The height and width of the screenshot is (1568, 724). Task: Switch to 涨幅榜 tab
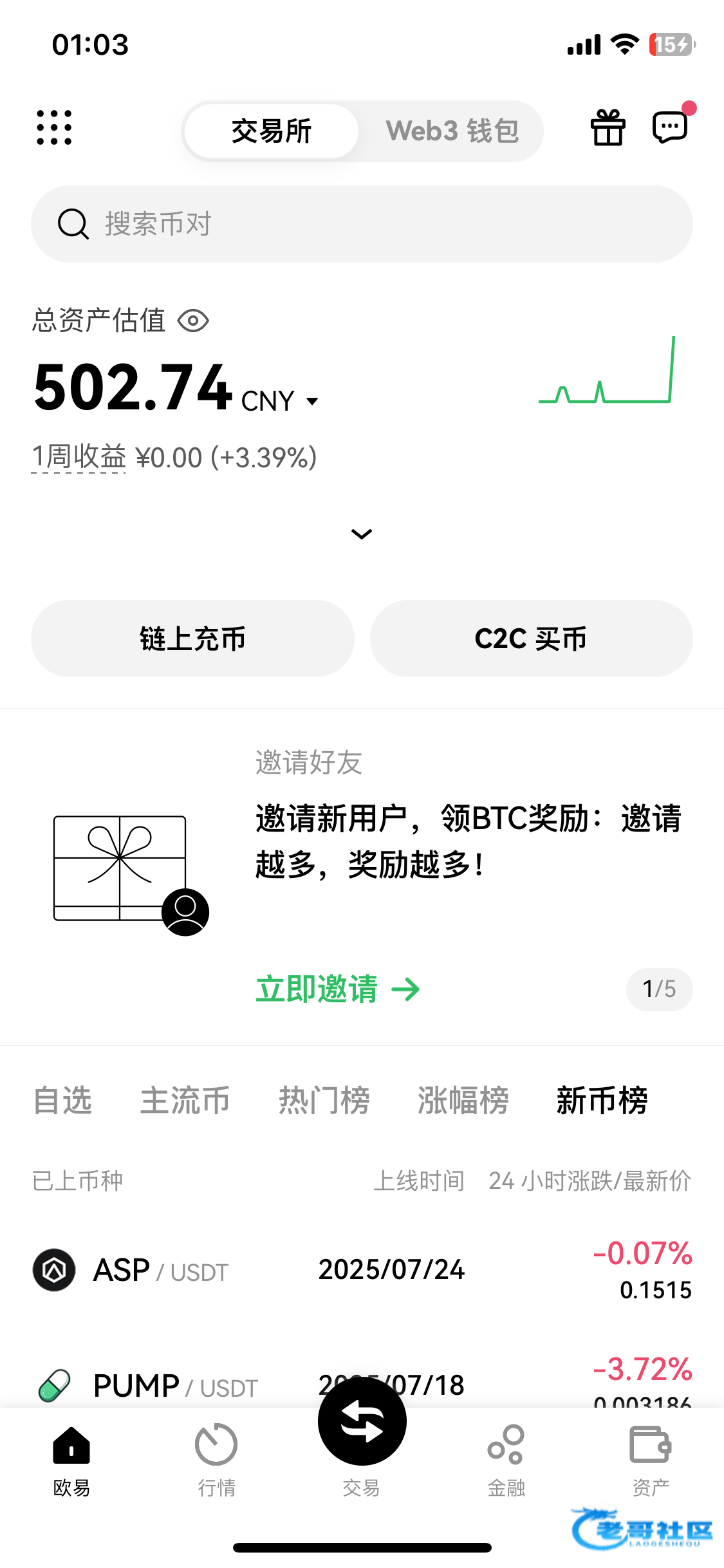pyautogui.click(x=463, y=1100)
